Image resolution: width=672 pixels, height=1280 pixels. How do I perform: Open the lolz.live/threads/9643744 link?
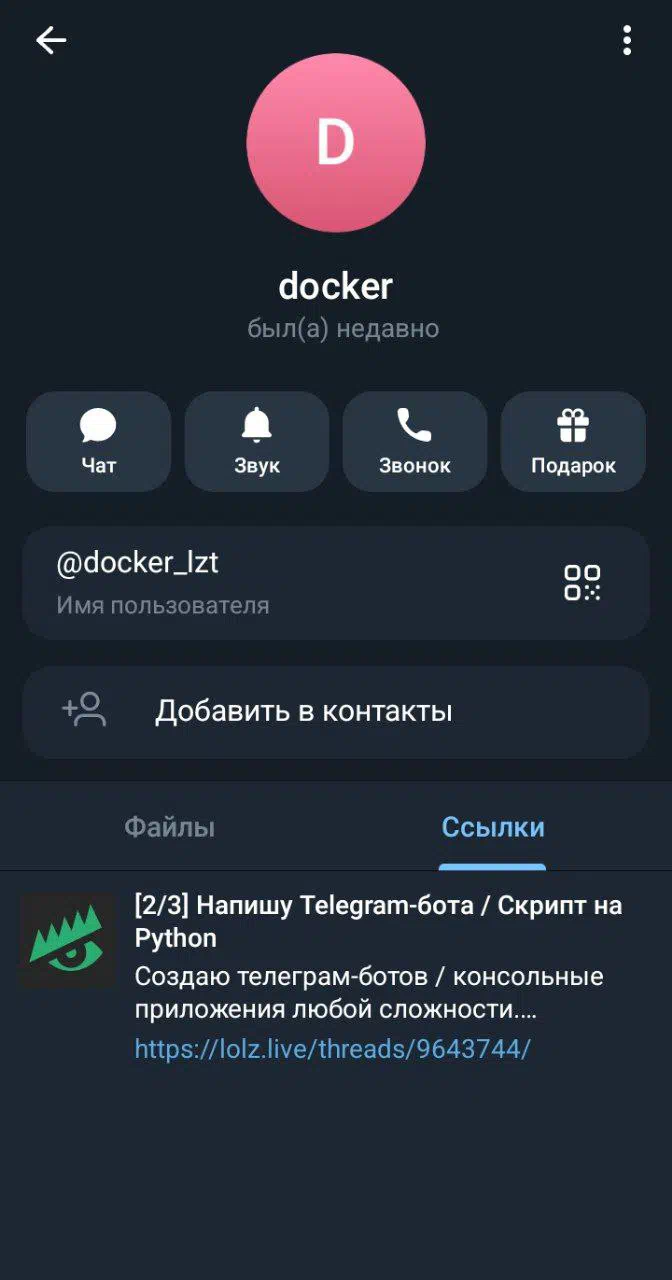pos(332,1049)
